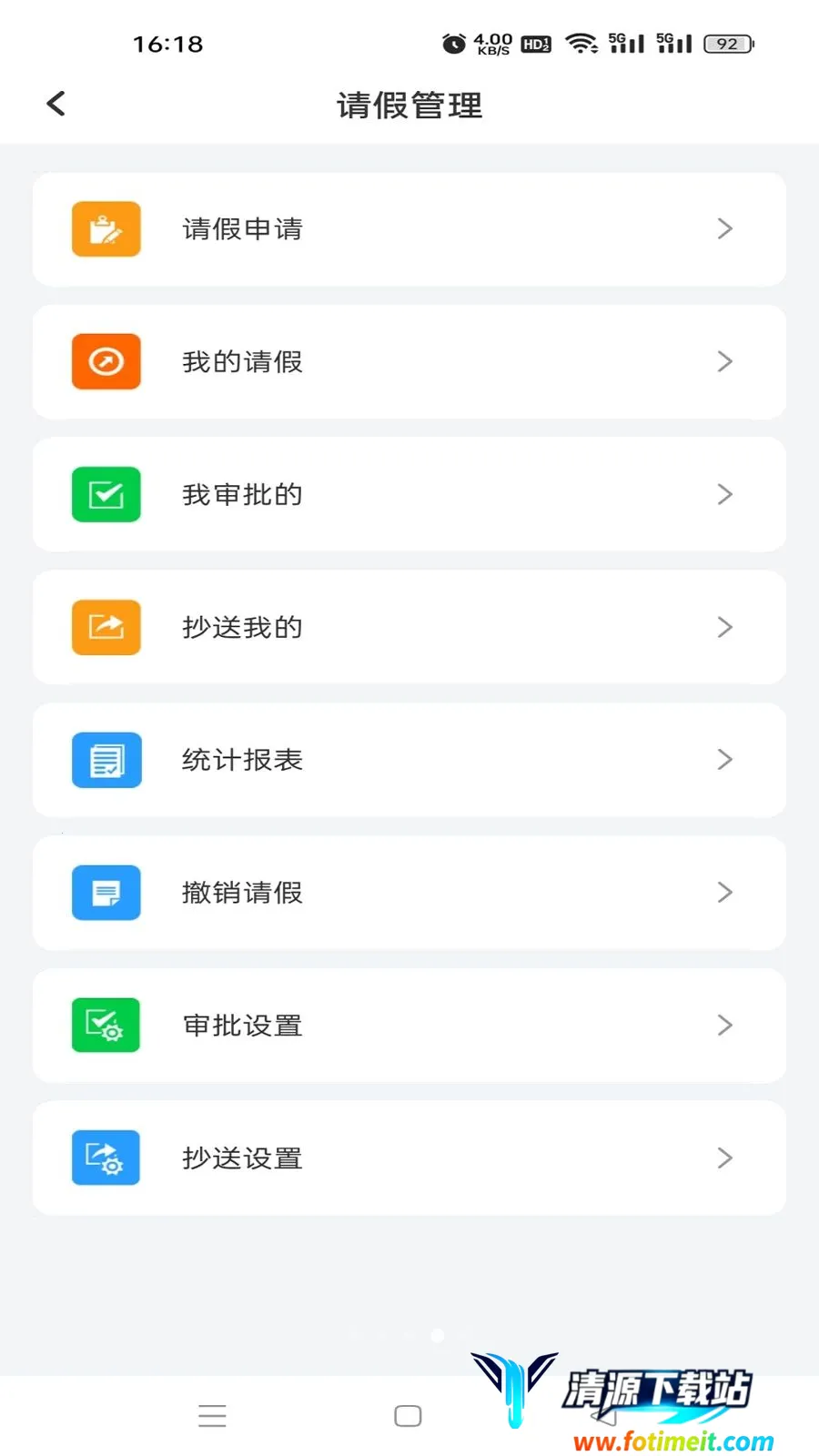Screen dimensions: 819x1456
Task: Select 撤销请假 to cancel leave
Action: tap(409, 893)
